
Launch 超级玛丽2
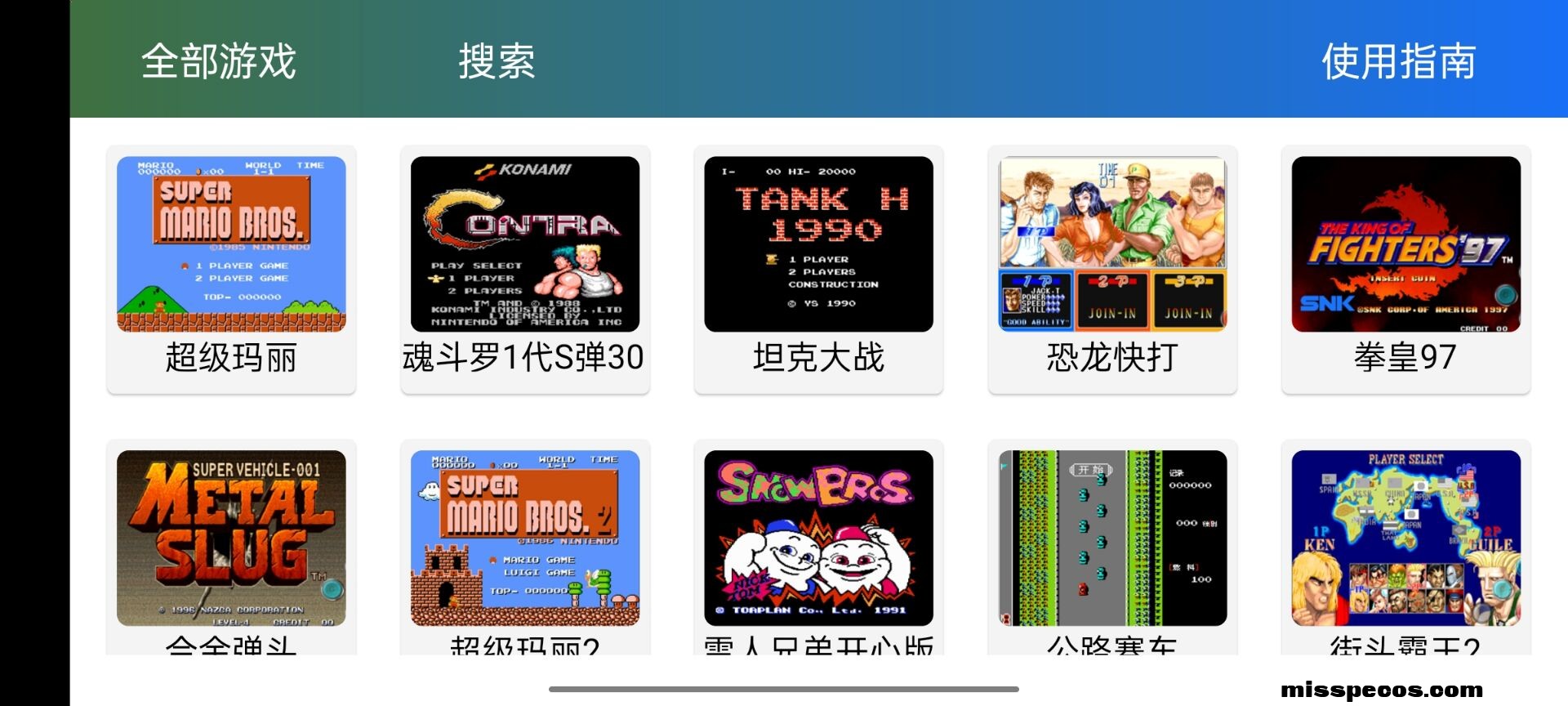pyautogui.click(x=524, y=538)
